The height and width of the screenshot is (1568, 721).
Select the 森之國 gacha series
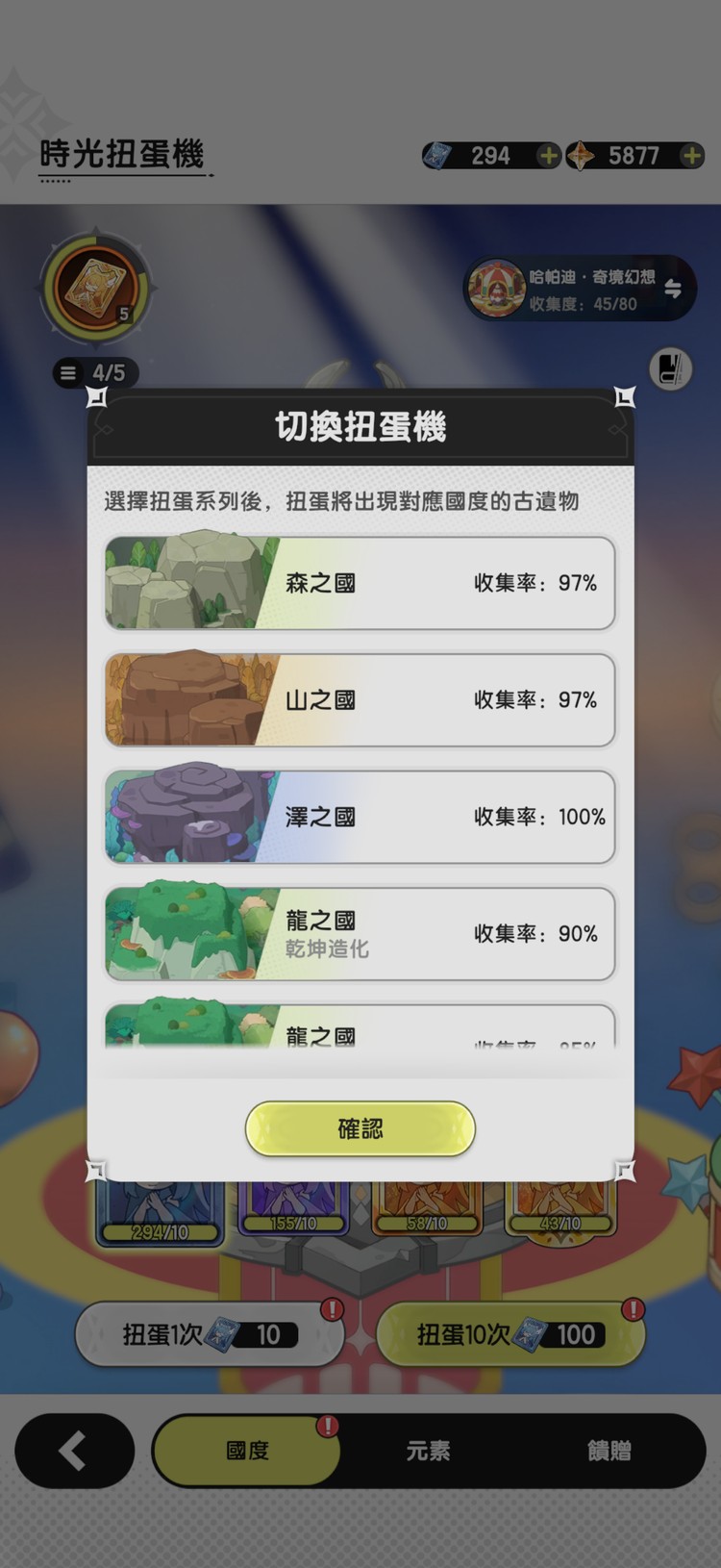360,583
